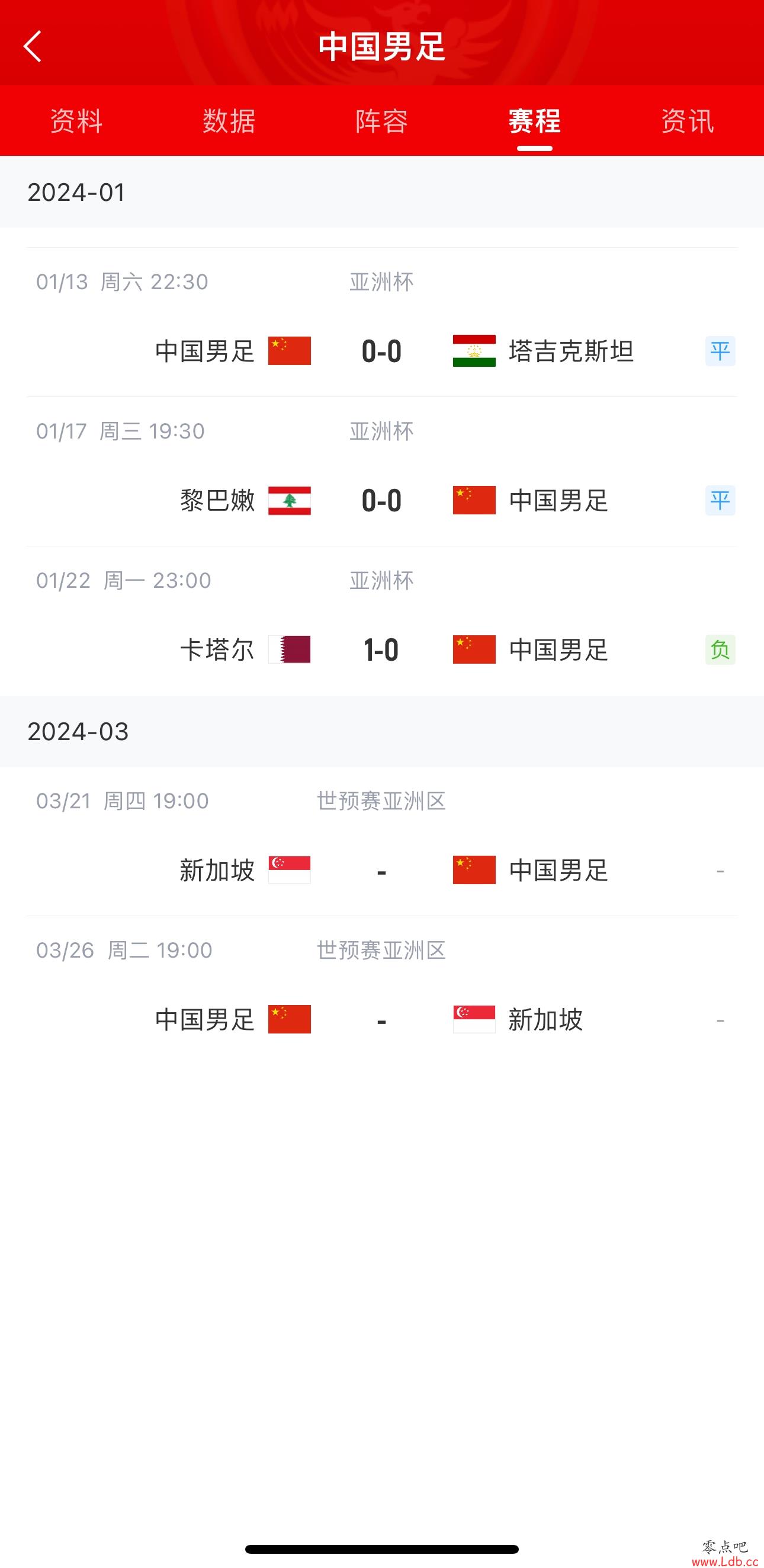Switch to the 数据 tab
764x1568 pixels.
click(229, 120)
